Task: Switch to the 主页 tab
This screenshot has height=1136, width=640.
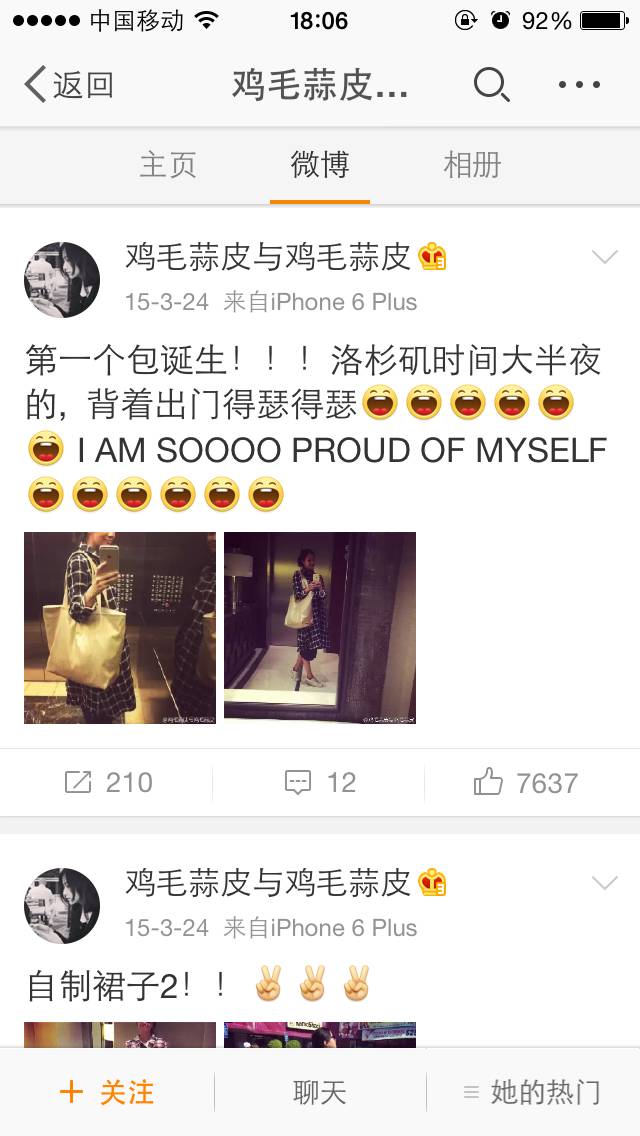Action: point(168,165)
